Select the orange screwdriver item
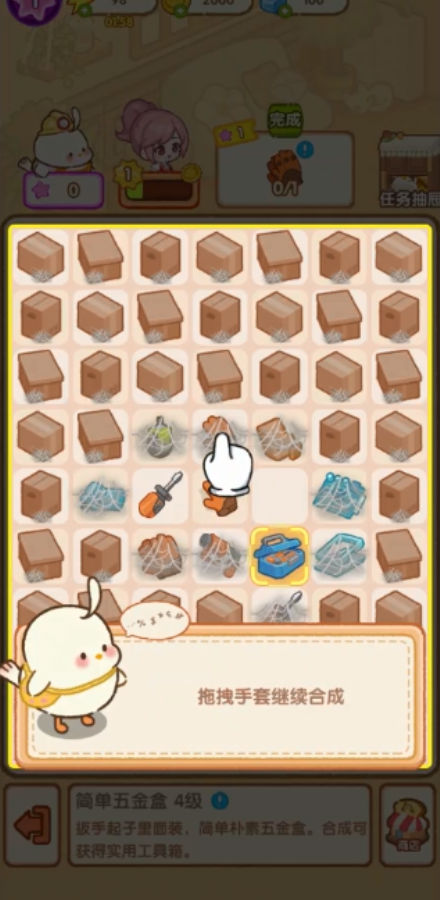This screenshot has height=900, width=440. [x=161, y=494]
